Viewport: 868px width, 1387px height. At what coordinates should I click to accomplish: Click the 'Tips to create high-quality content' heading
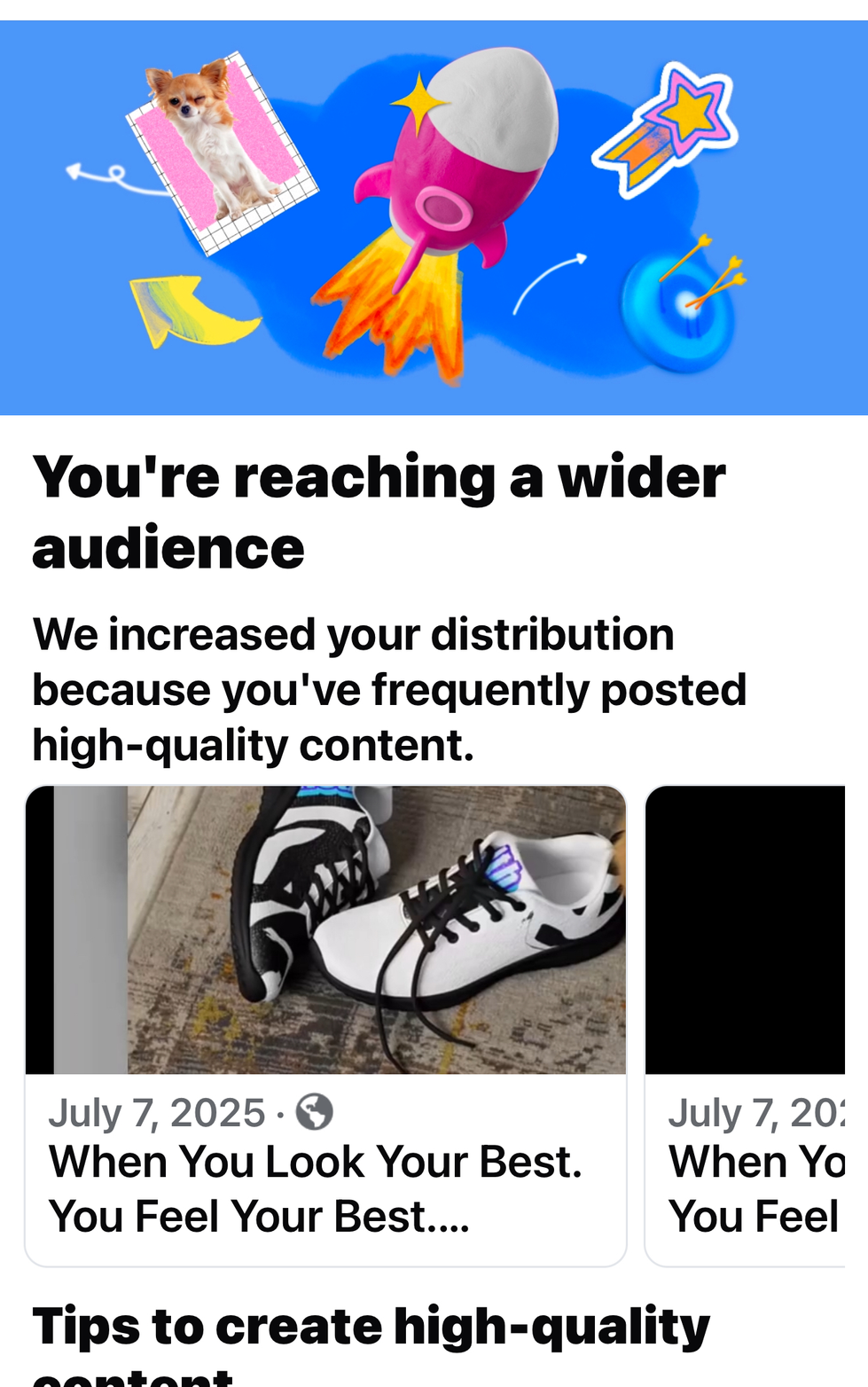click(x=371, y=1327)
